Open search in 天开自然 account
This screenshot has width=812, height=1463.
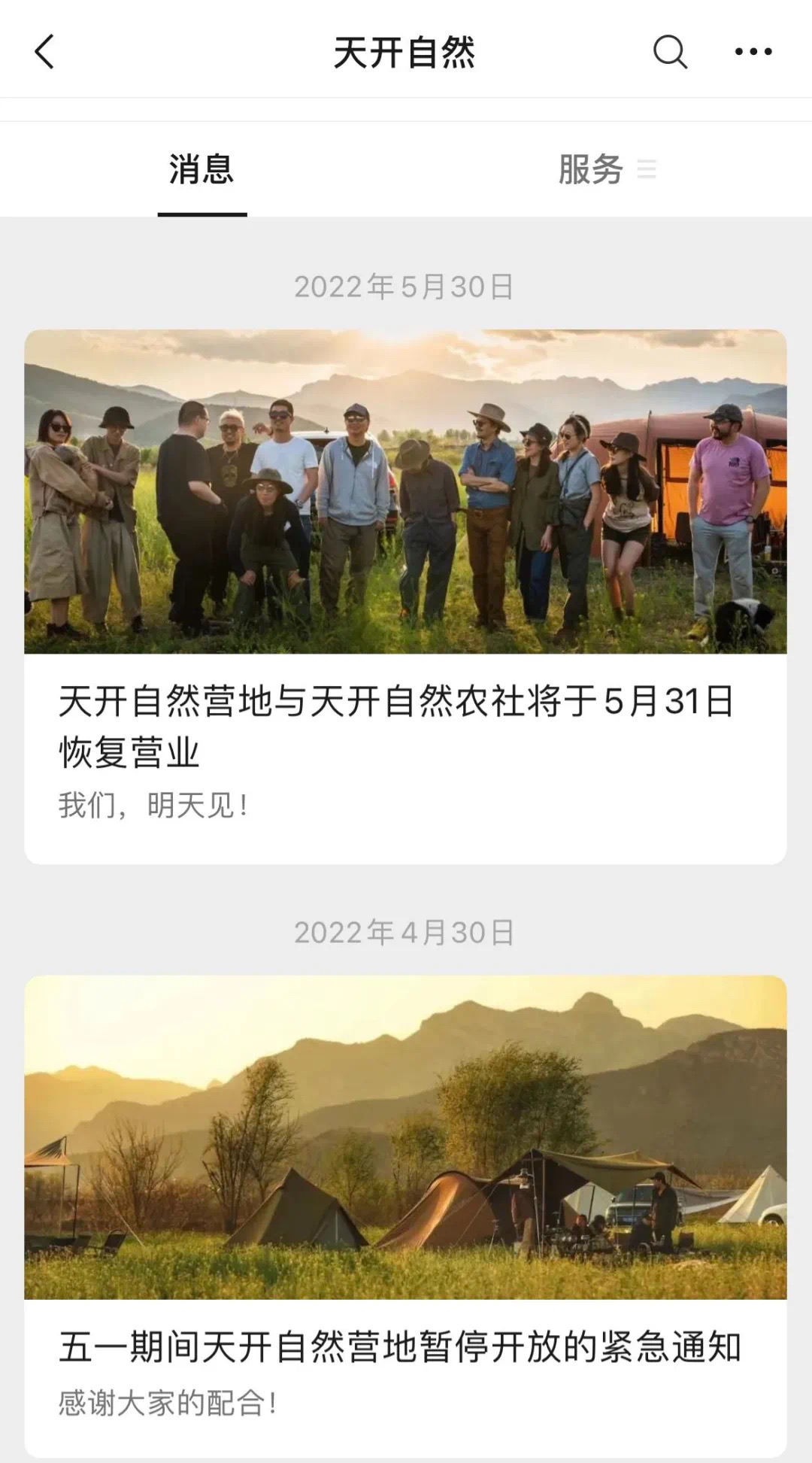coord(669,52)
